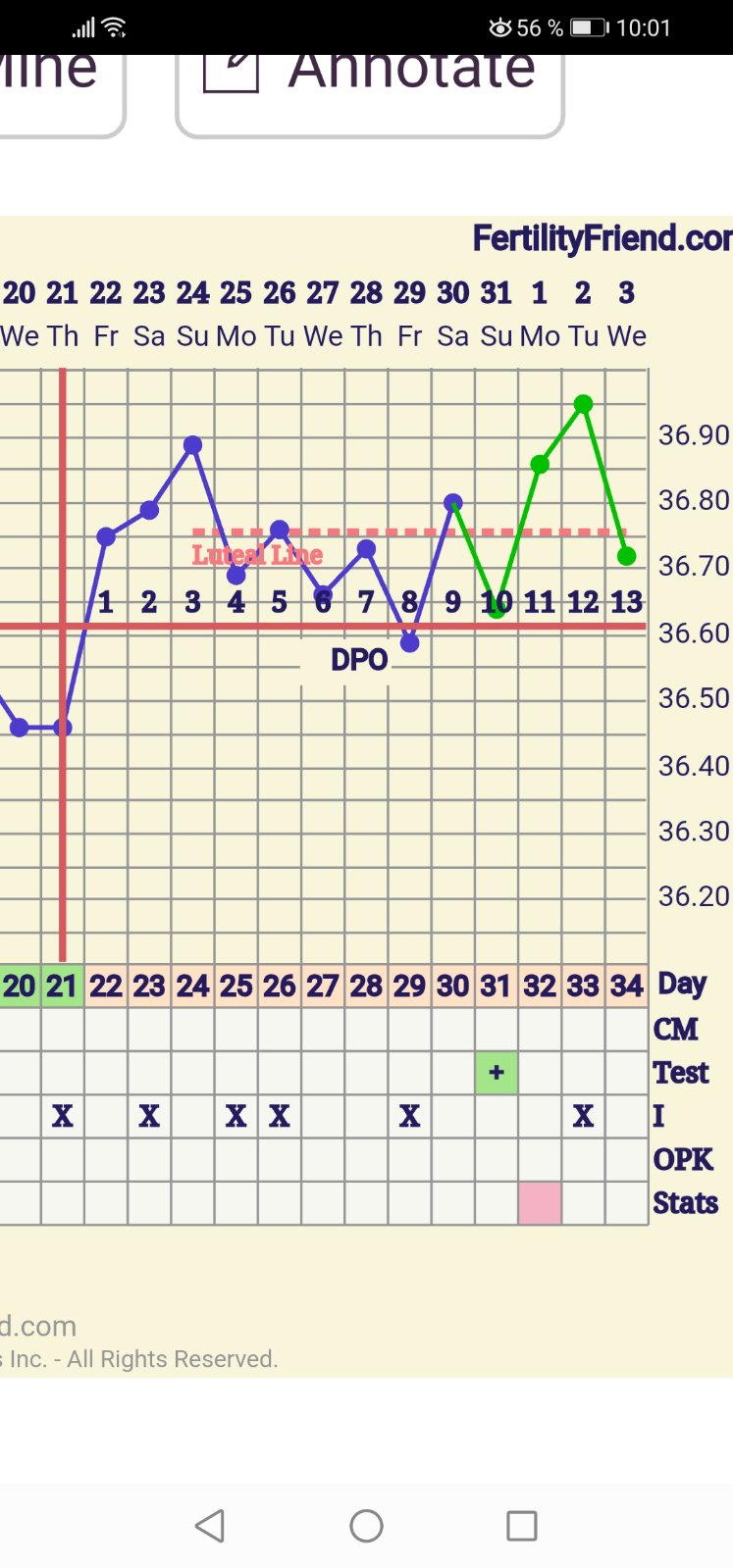
Task: Tap the Annotate button
Action: click(x=370, y=83)
